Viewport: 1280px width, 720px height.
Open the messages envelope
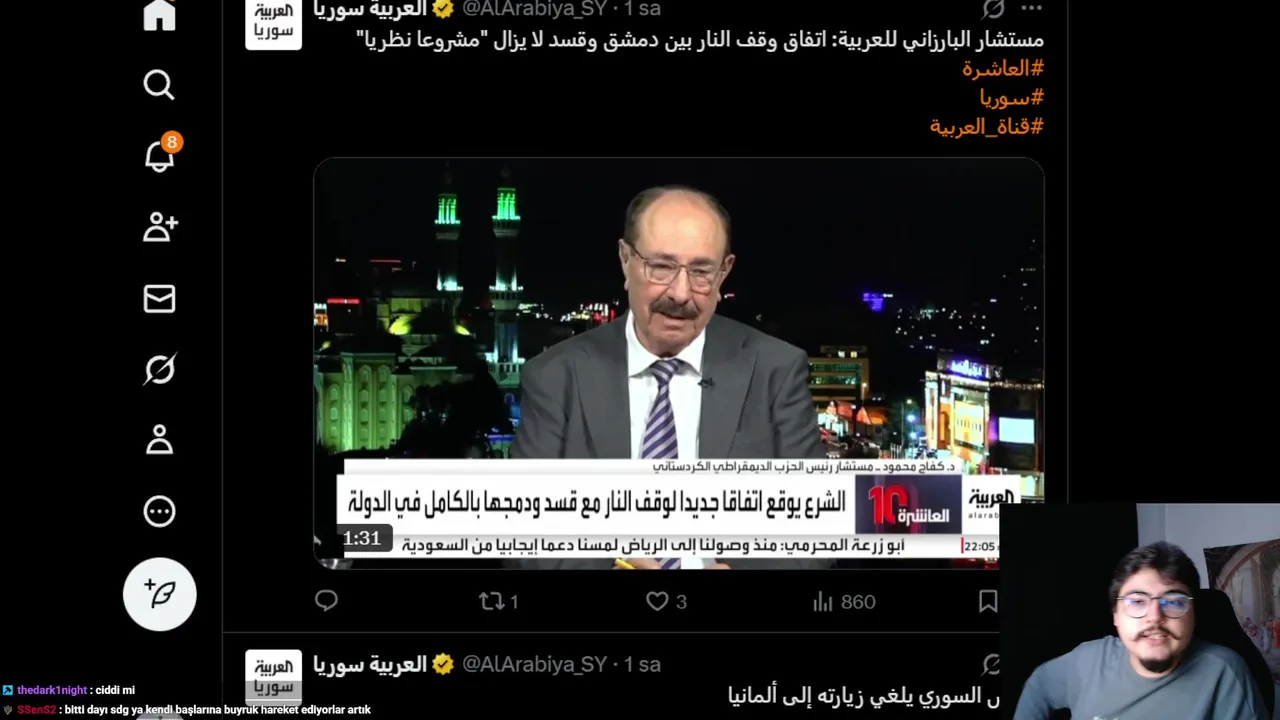point(159,299)
